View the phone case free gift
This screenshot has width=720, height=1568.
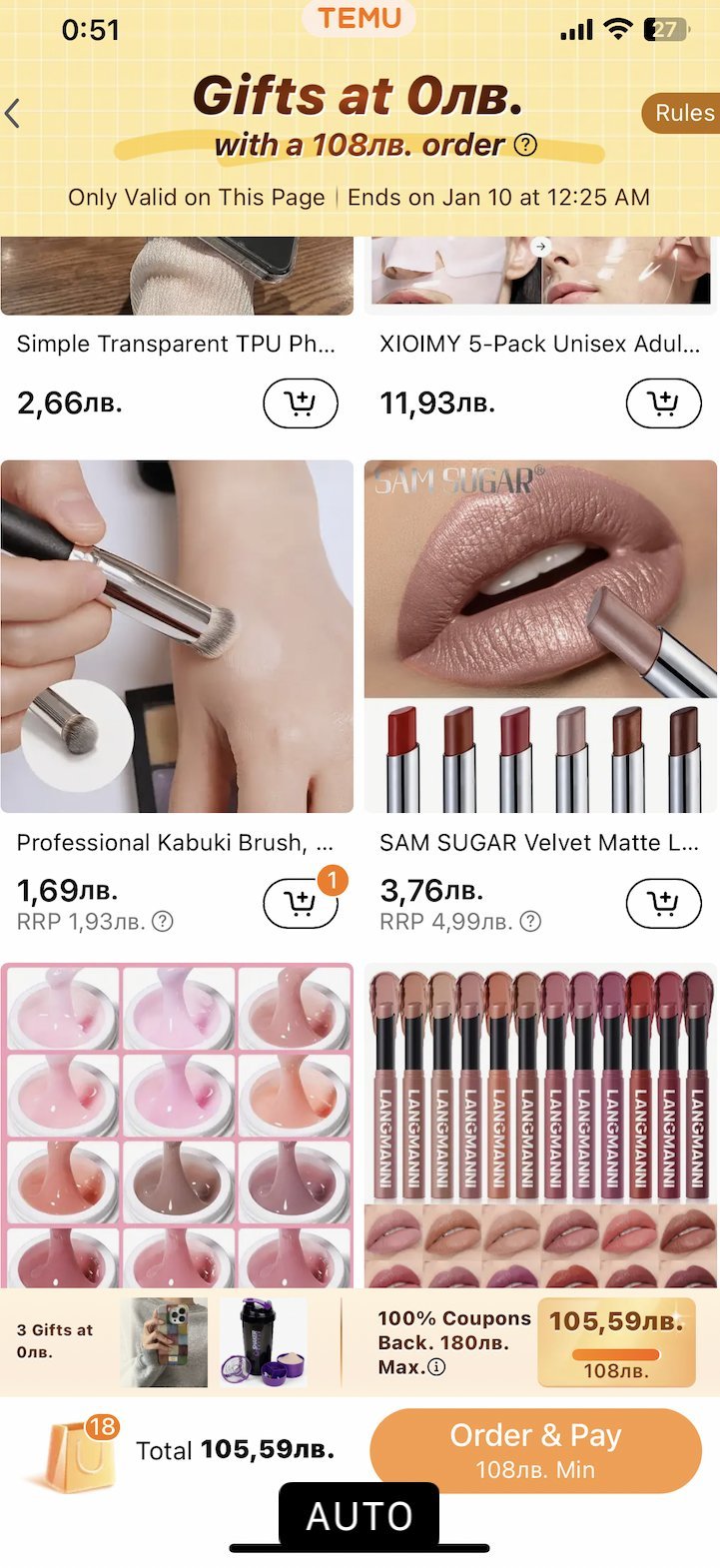pos(164,1342)
